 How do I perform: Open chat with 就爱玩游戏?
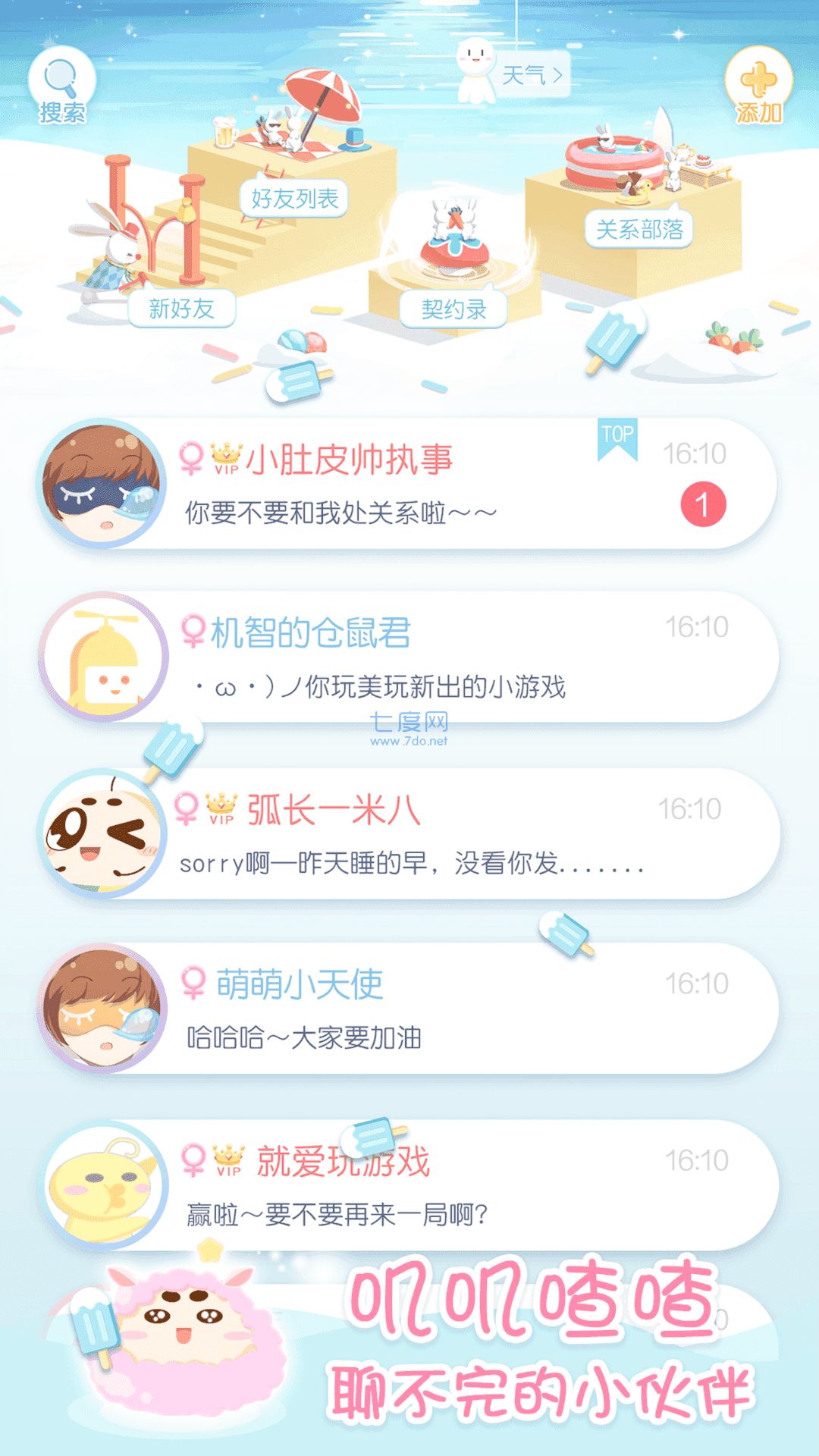[x=409, y=1185]
